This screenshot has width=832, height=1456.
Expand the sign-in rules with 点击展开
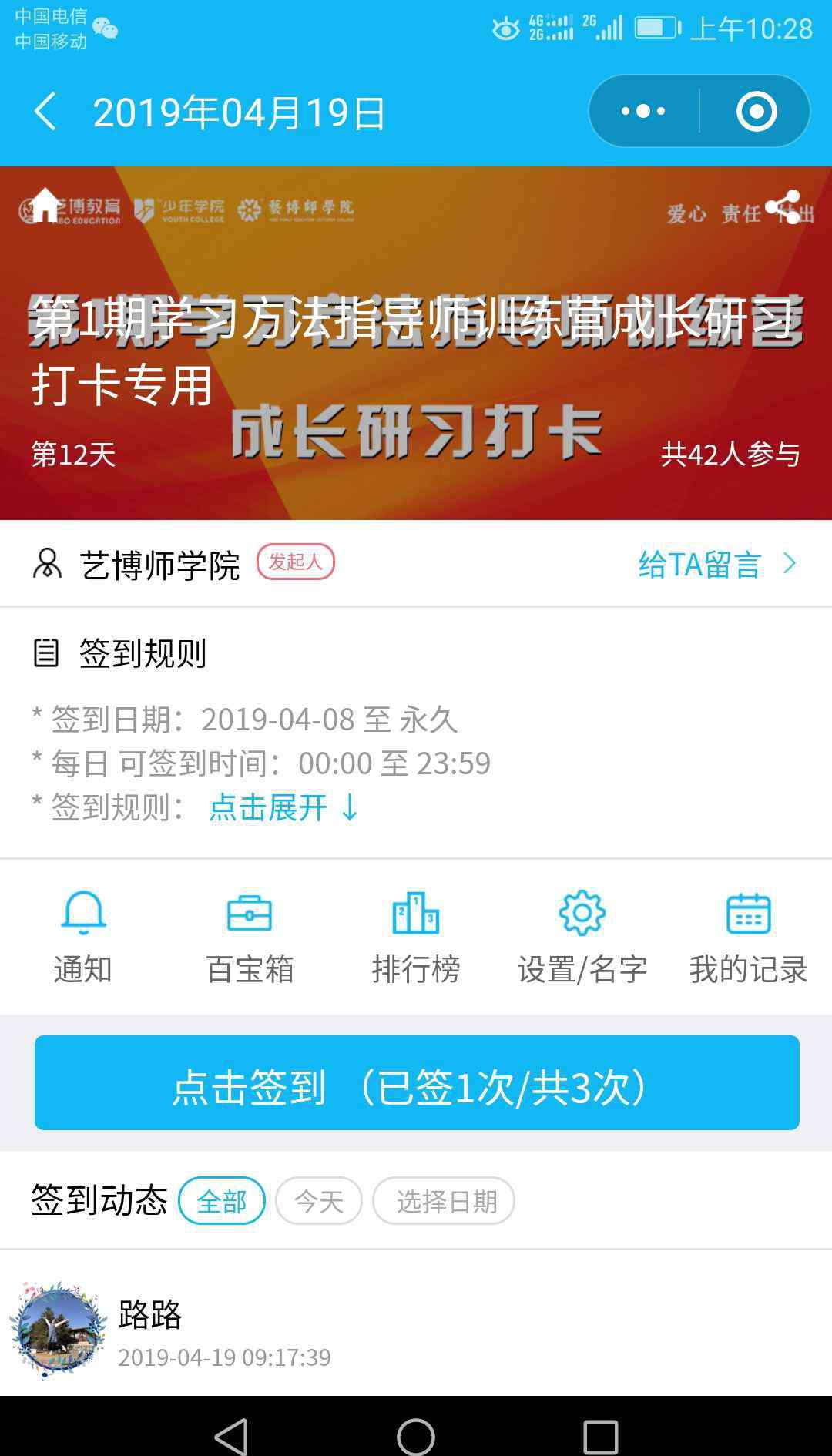(283, 808)
